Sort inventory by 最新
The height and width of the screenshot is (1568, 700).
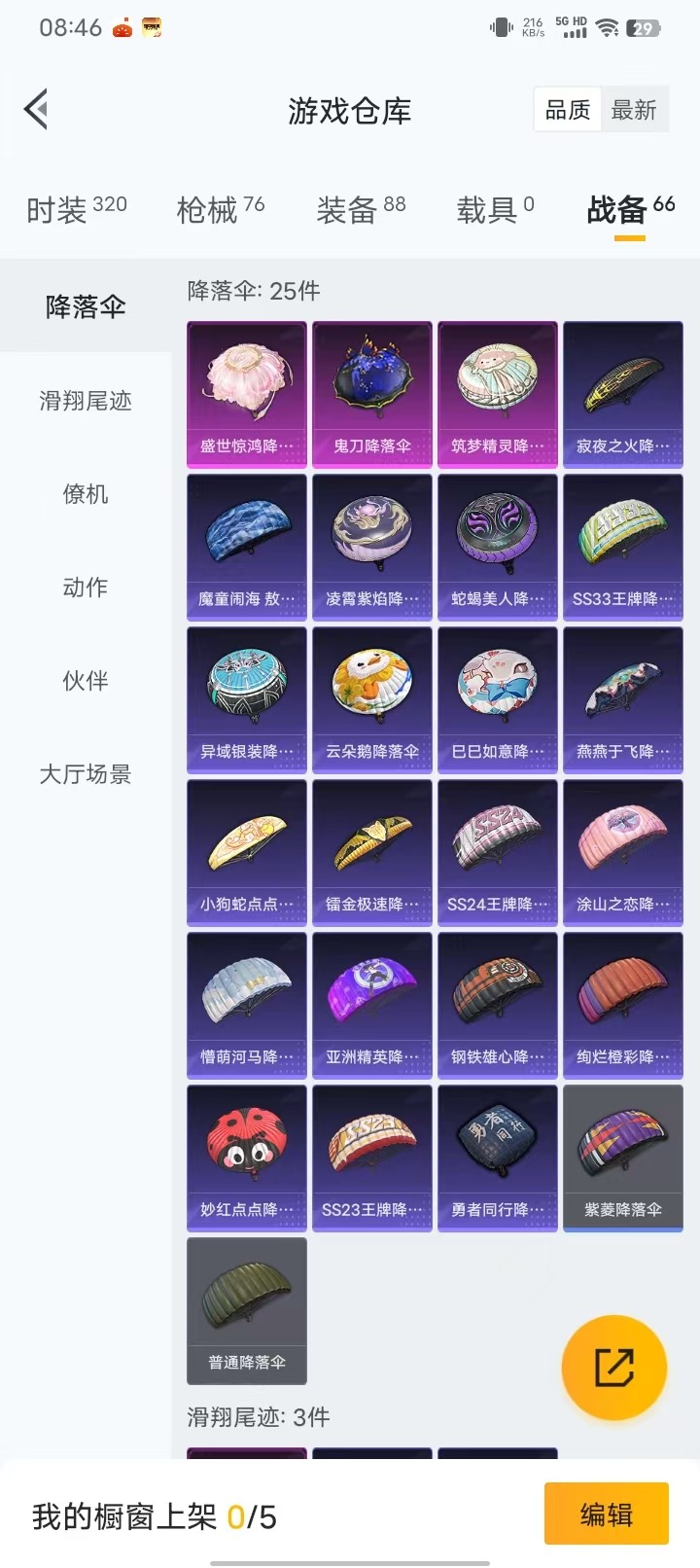pyautogui.click(x=634, y=111)
